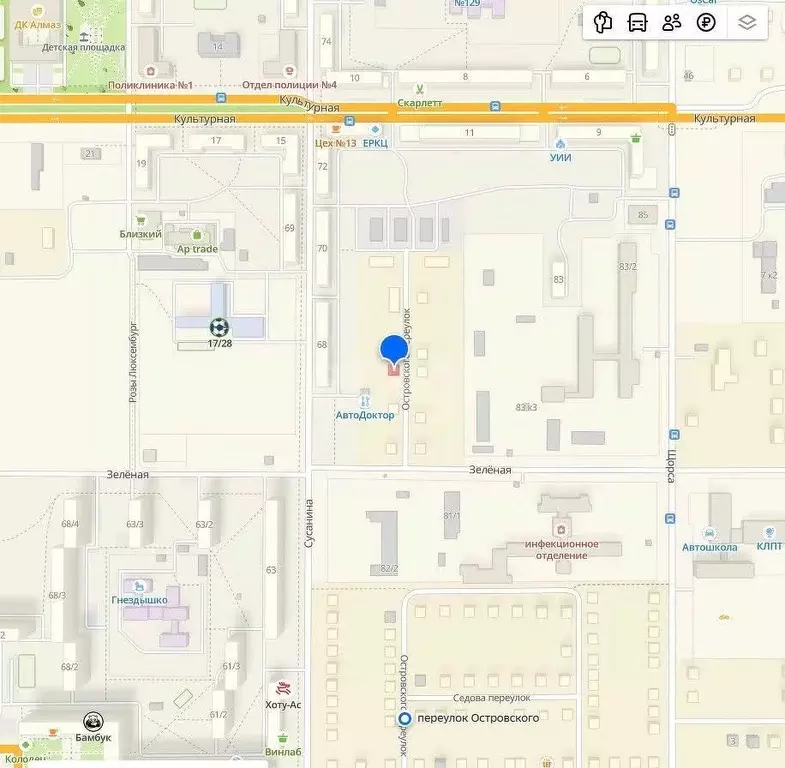The height and width of the screenshot is (768, 785).
Task: Show the ruble price layer
Action: pos(706,22)
